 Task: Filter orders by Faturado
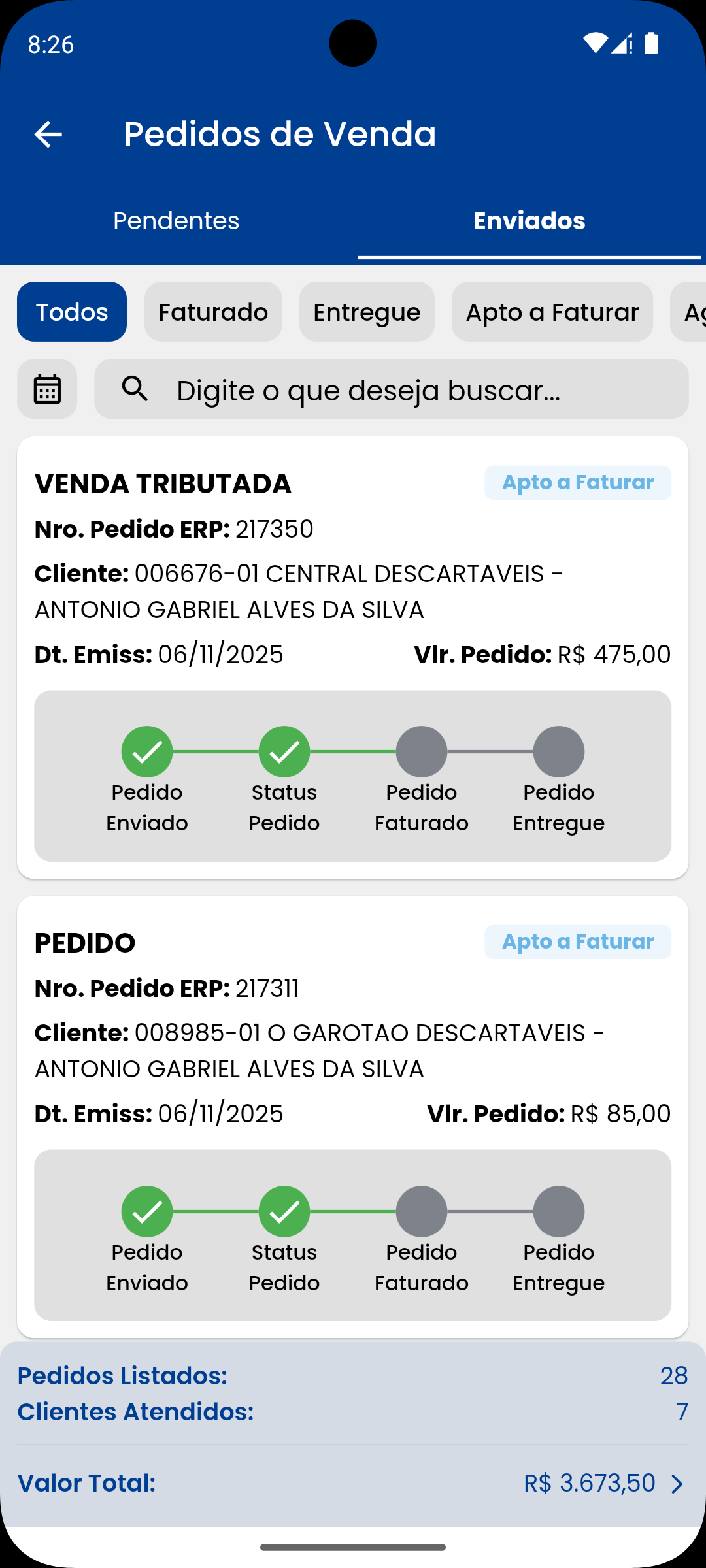pos(213,312)
